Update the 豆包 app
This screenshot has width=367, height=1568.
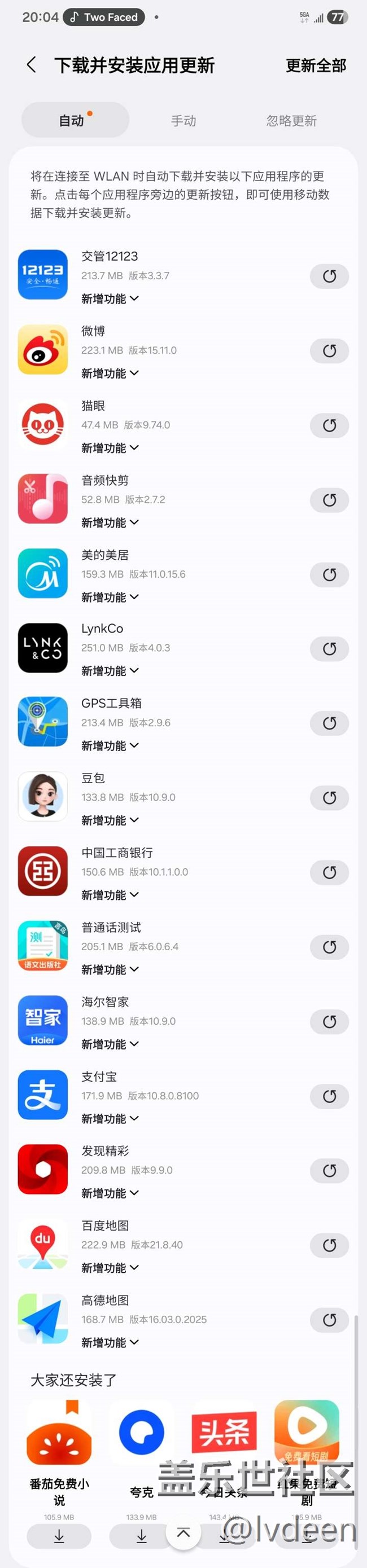tap(329, 797)
